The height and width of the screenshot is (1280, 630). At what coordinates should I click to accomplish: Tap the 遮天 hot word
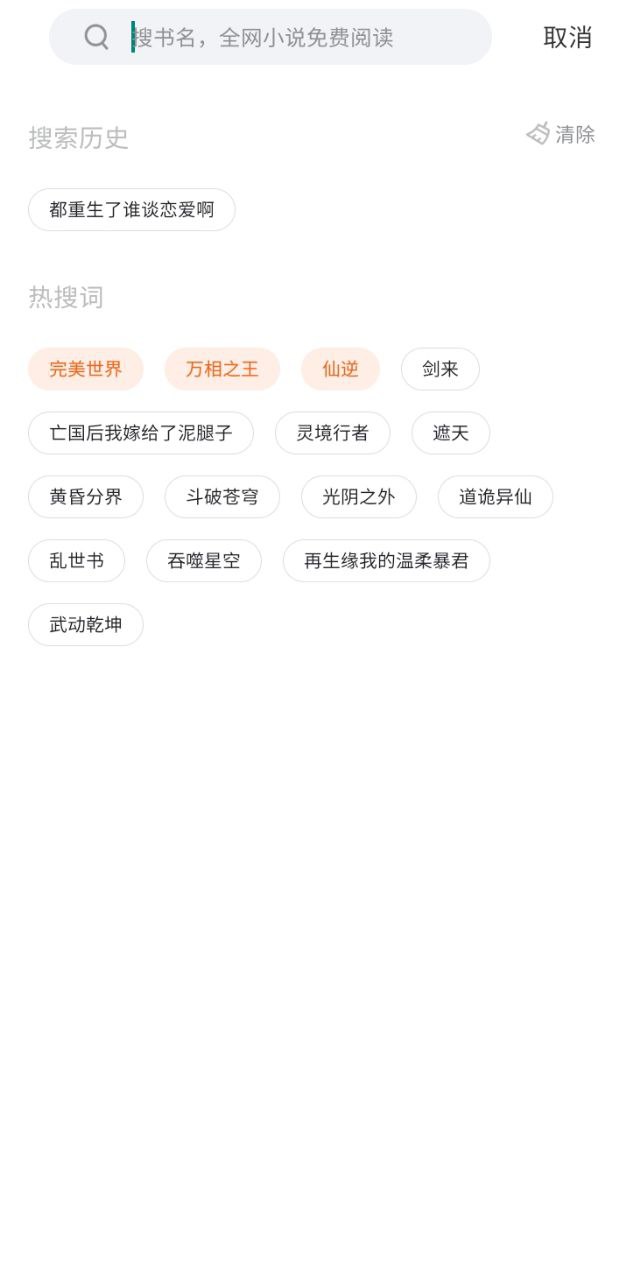click(x=451, y=433)
